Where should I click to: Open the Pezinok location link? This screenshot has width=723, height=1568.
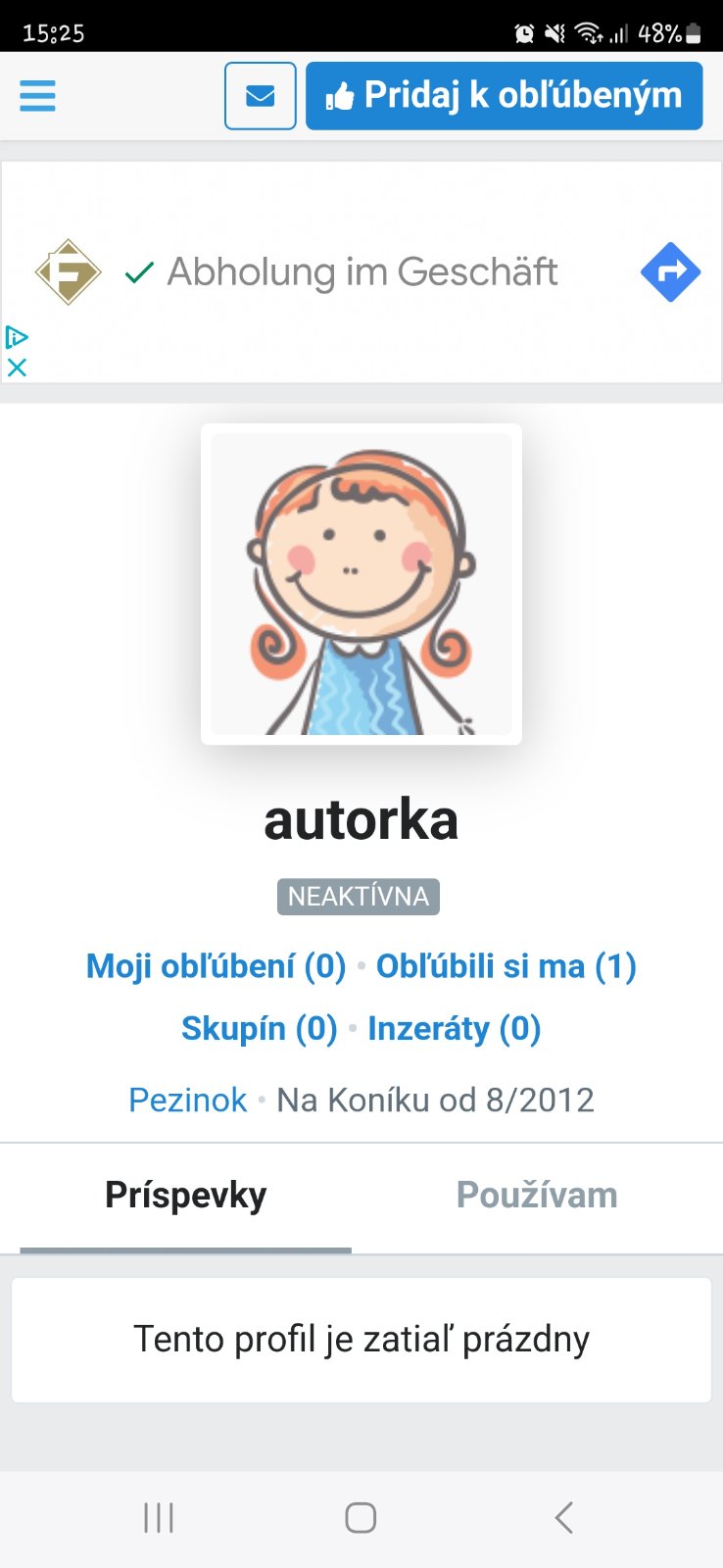point(187,1100)
